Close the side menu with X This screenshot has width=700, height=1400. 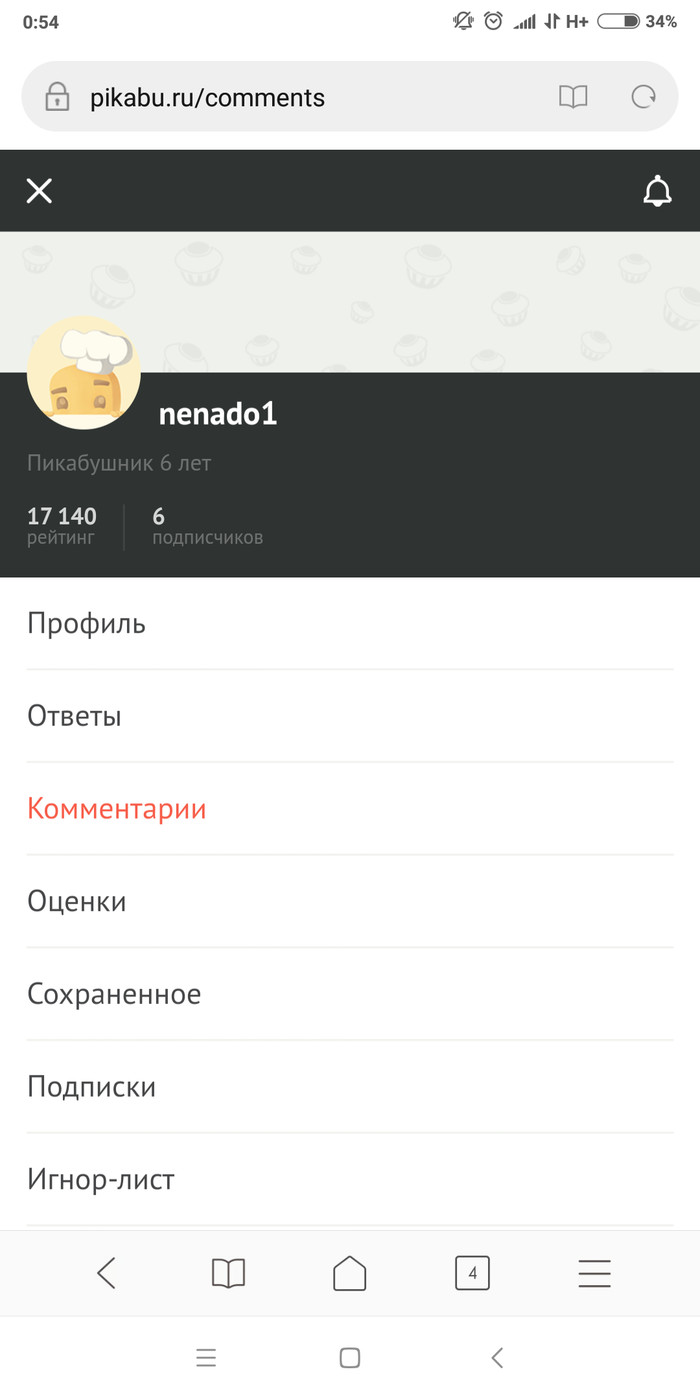tap(39, 191)
